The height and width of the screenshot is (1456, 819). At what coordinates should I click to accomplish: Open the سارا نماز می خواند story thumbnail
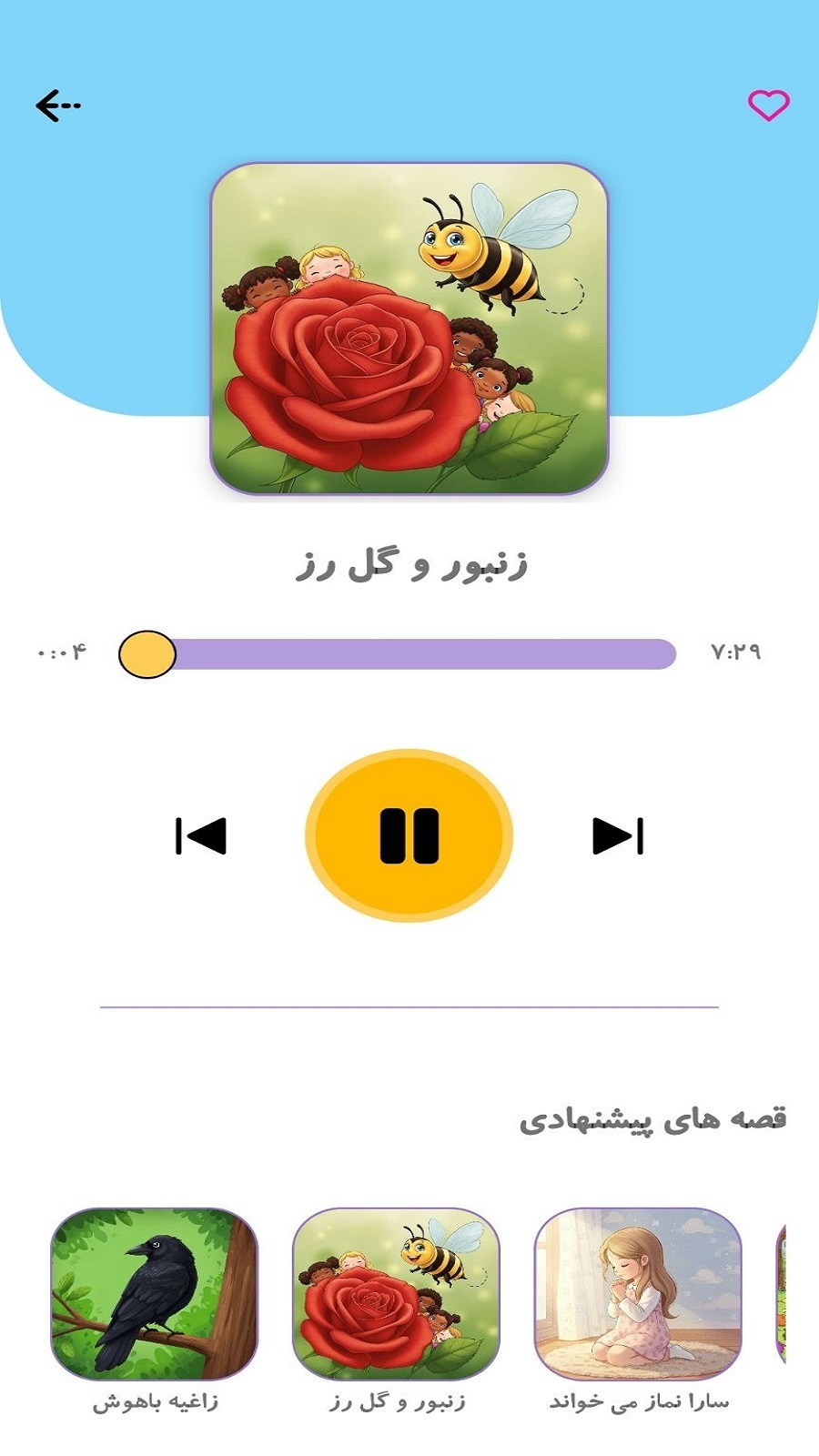click(637, 1290)
